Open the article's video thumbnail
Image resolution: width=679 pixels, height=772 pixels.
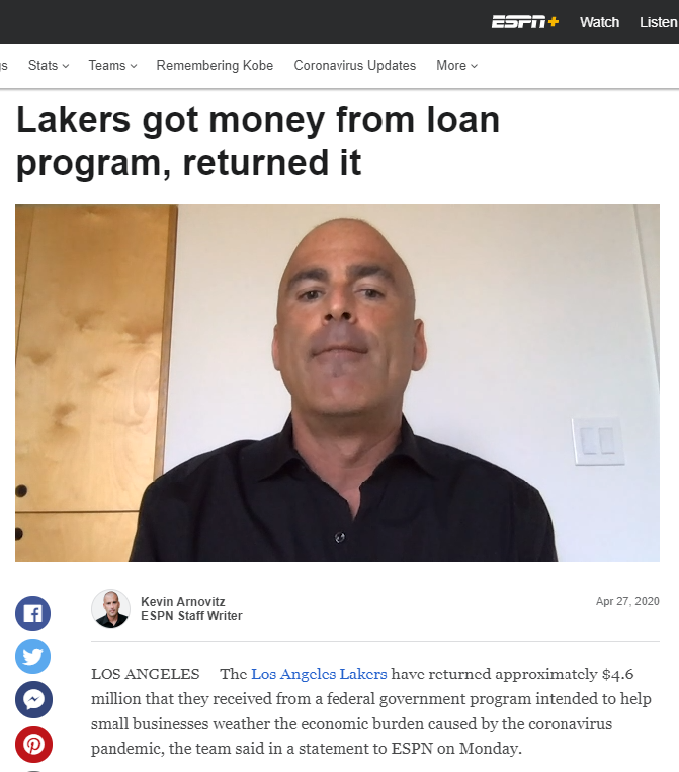(337, 383)
